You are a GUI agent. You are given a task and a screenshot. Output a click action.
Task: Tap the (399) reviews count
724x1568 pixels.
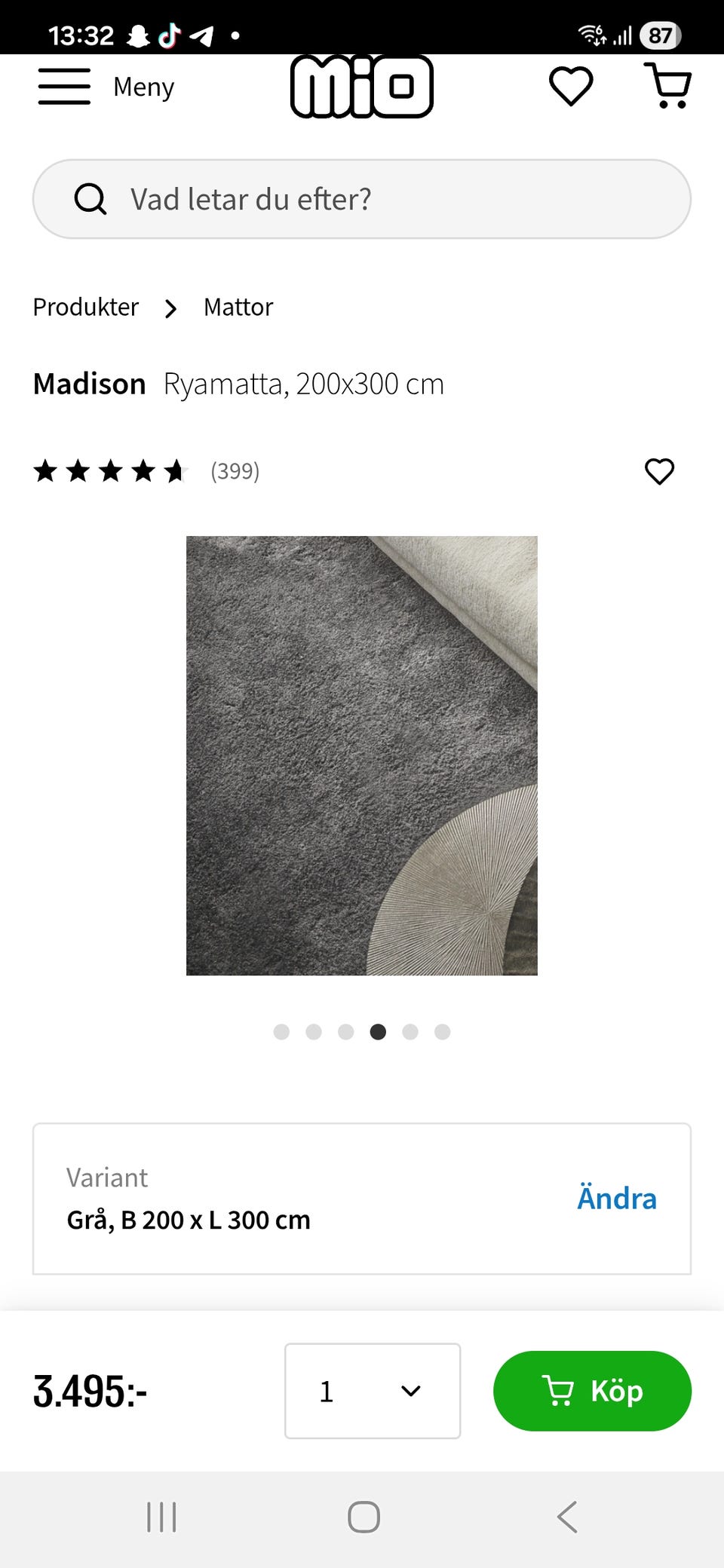tap(234, 472)
